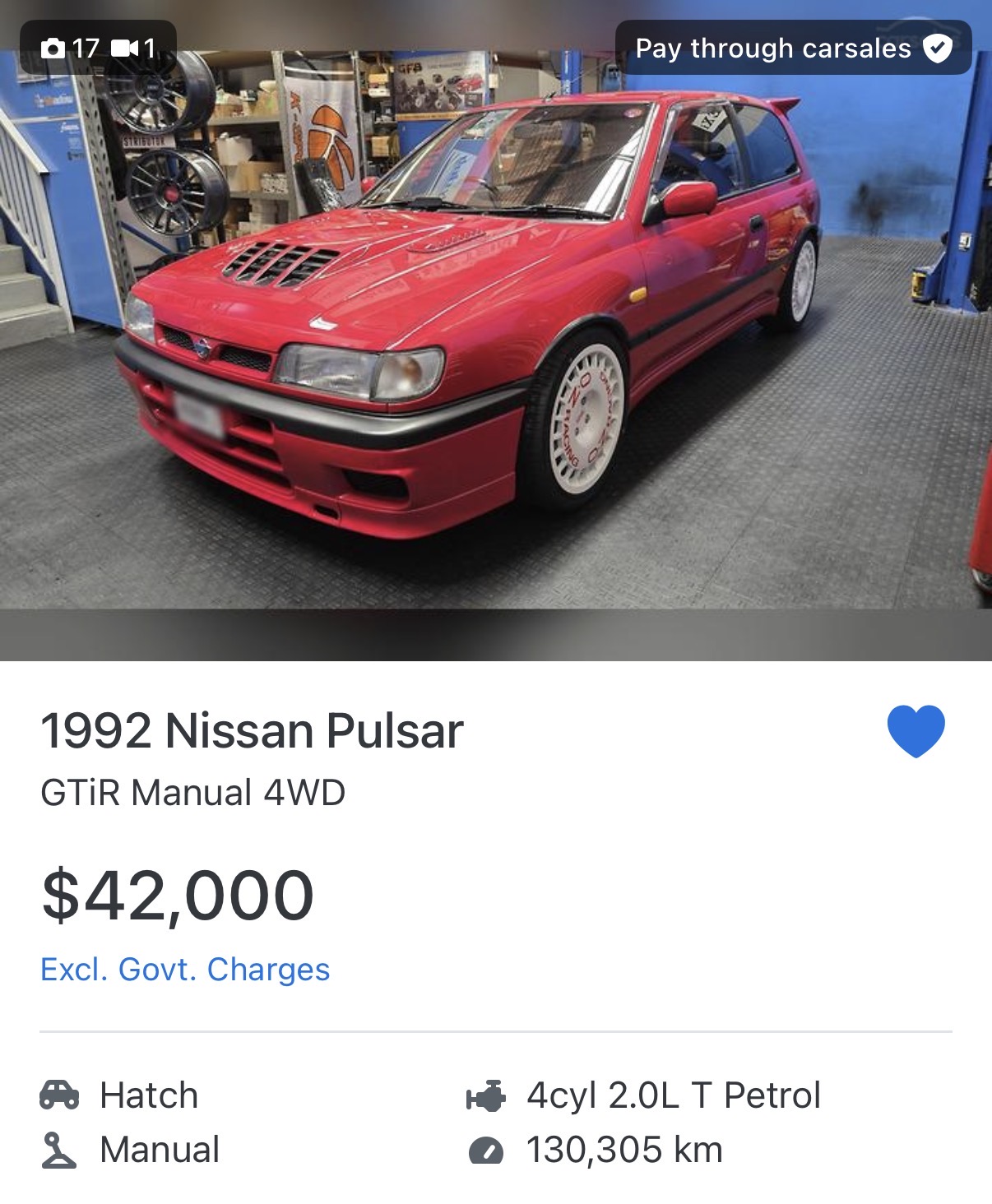Unsave the Nissan Pulsar with the heart
The image size is (992, 1204).
[x=916, y=730]
